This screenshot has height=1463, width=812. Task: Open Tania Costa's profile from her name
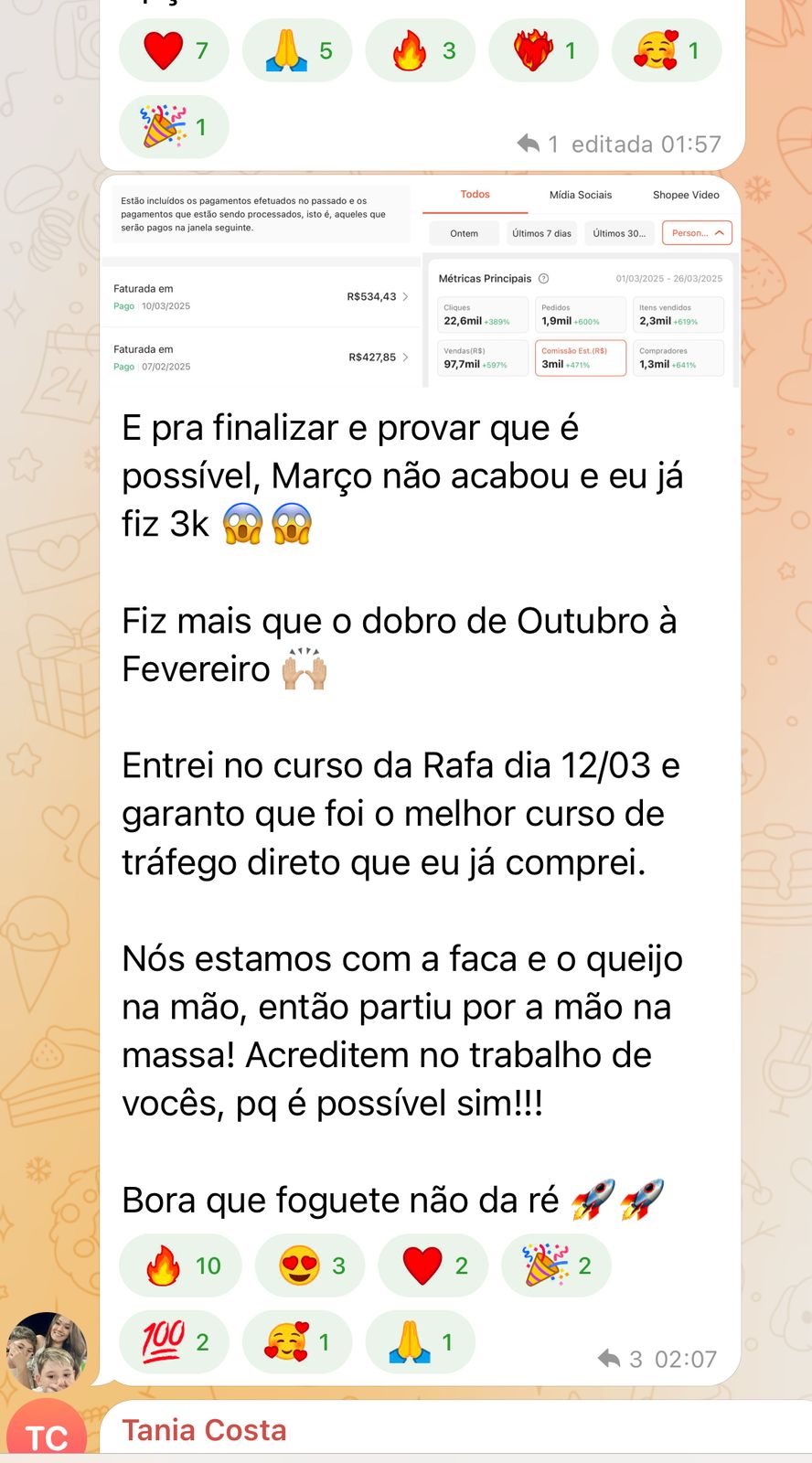coord(204,1430)
